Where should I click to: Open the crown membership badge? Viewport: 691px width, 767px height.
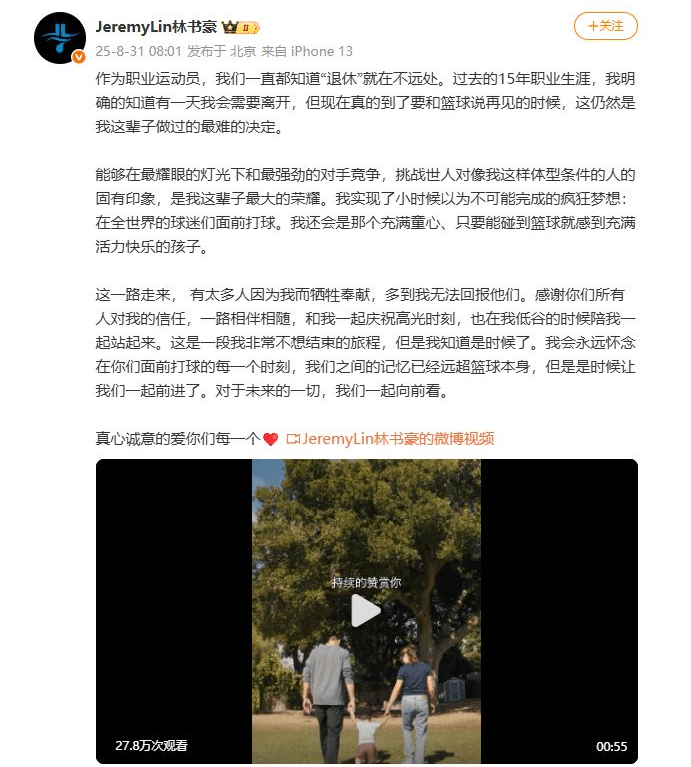[x=240, y=27]
